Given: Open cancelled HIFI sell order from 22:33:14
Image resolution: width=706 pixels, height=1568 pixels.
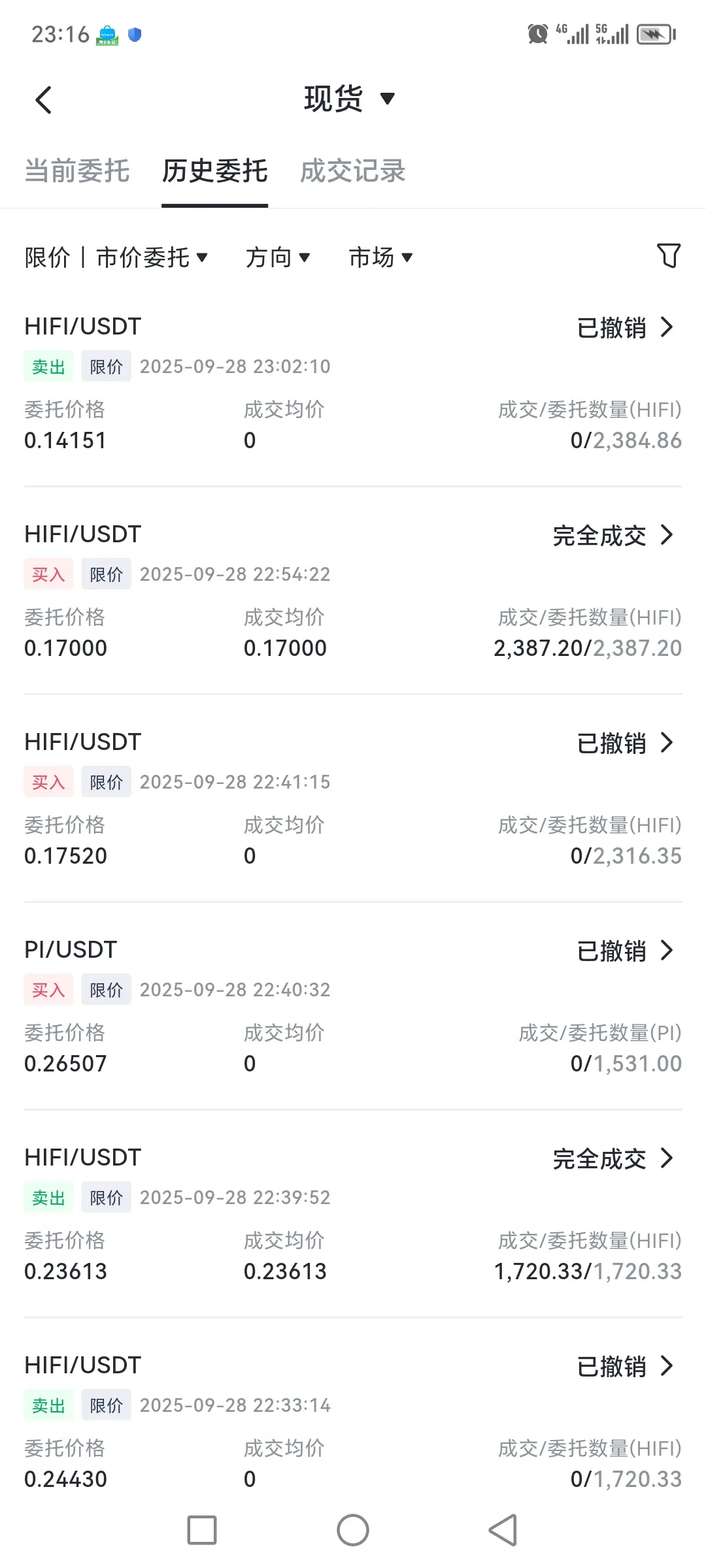Looking at the screenshot, I should click(624, 1366).
